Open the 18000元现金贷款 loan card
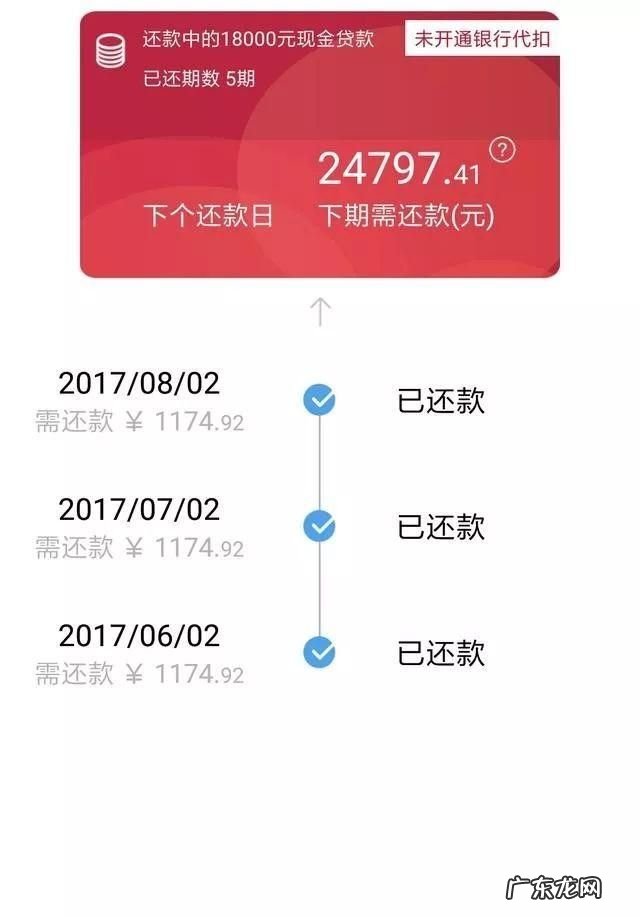The image size is (640, 917). 258,40
